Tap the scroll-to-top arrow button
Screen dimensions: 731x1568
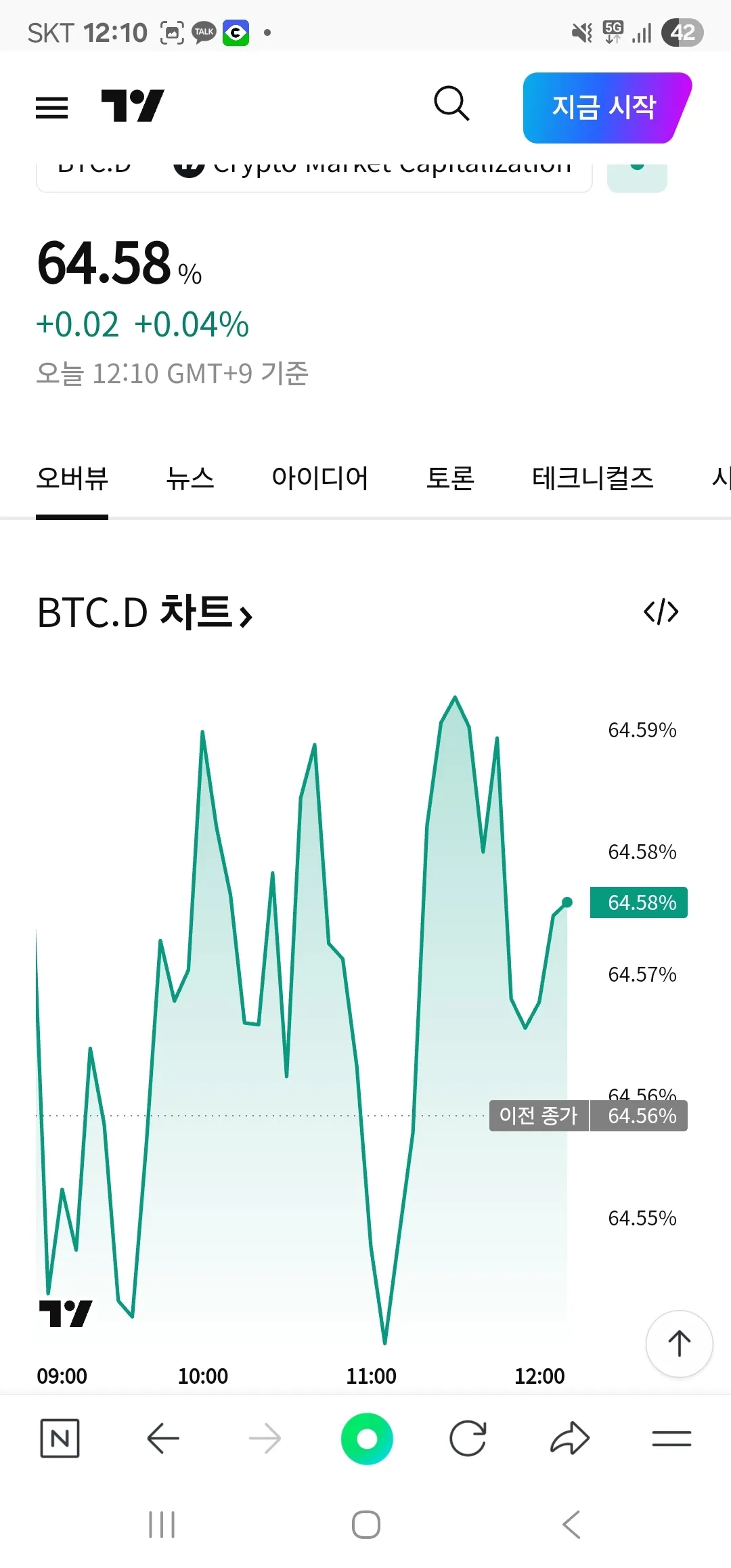tap(679, 1344)
